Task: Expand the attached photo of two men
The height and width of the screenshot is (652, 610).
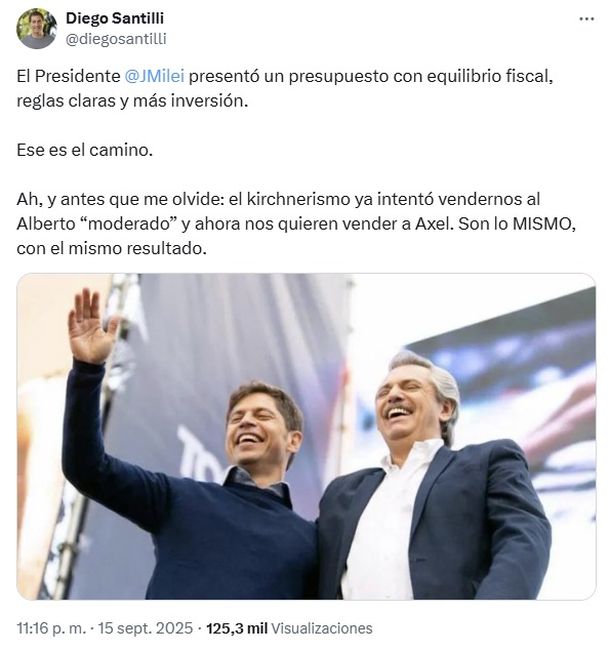Action: click(x=306, y=437)
